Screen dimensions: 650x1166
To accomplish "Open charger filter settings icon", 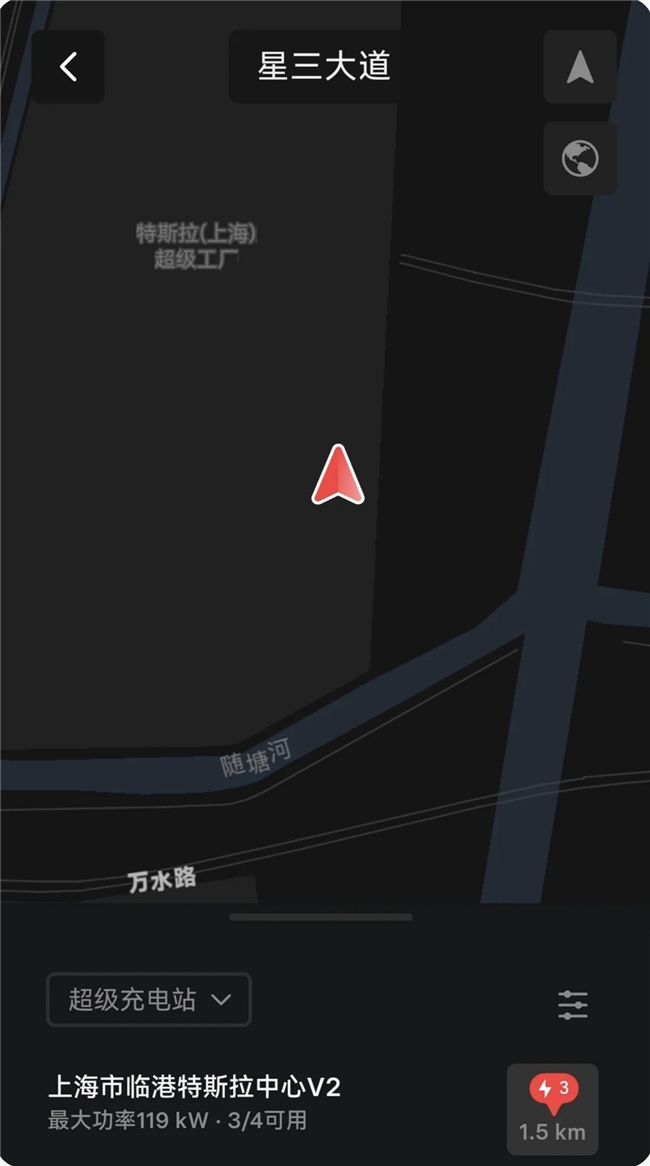I will pos(573,1005).
